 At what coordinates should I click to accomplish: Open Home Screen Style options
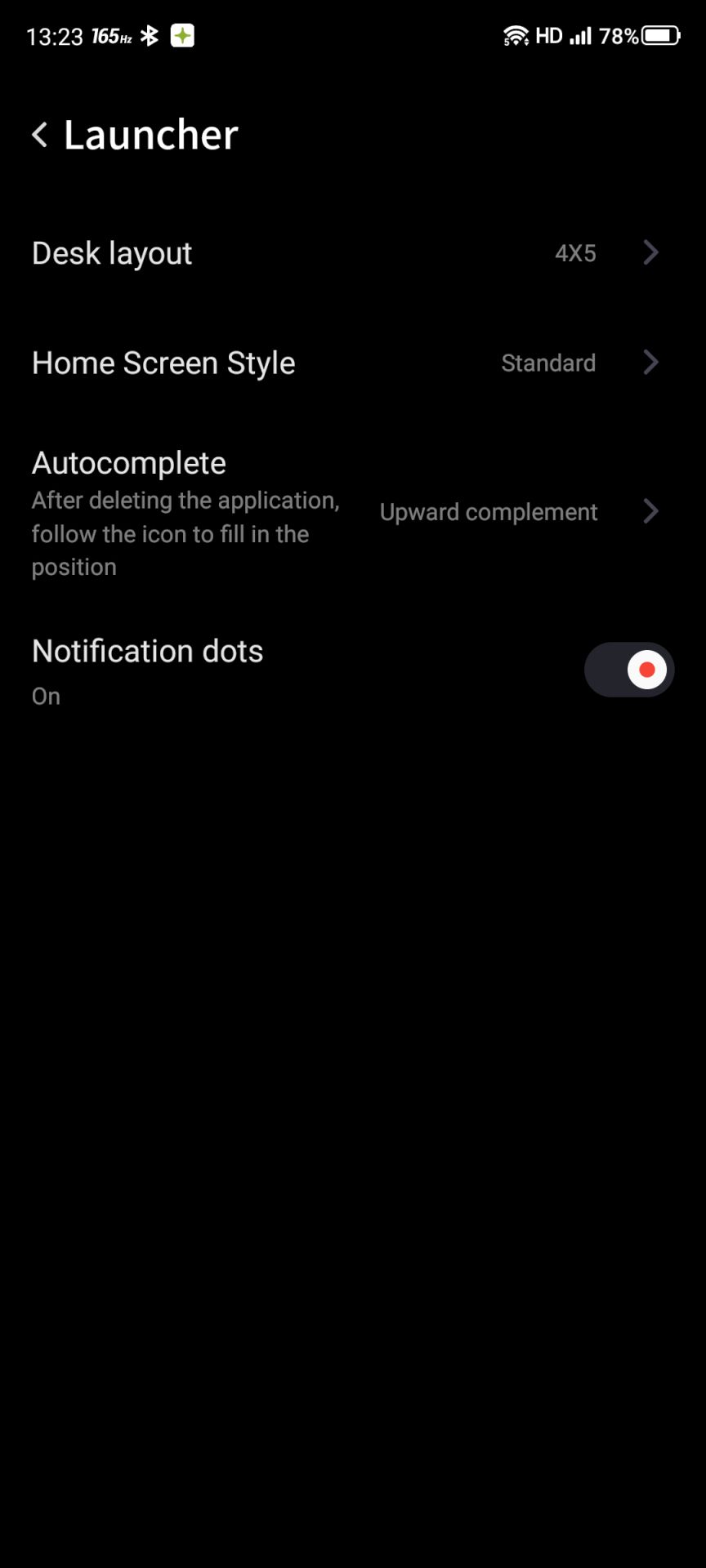[x=353, y=363]
